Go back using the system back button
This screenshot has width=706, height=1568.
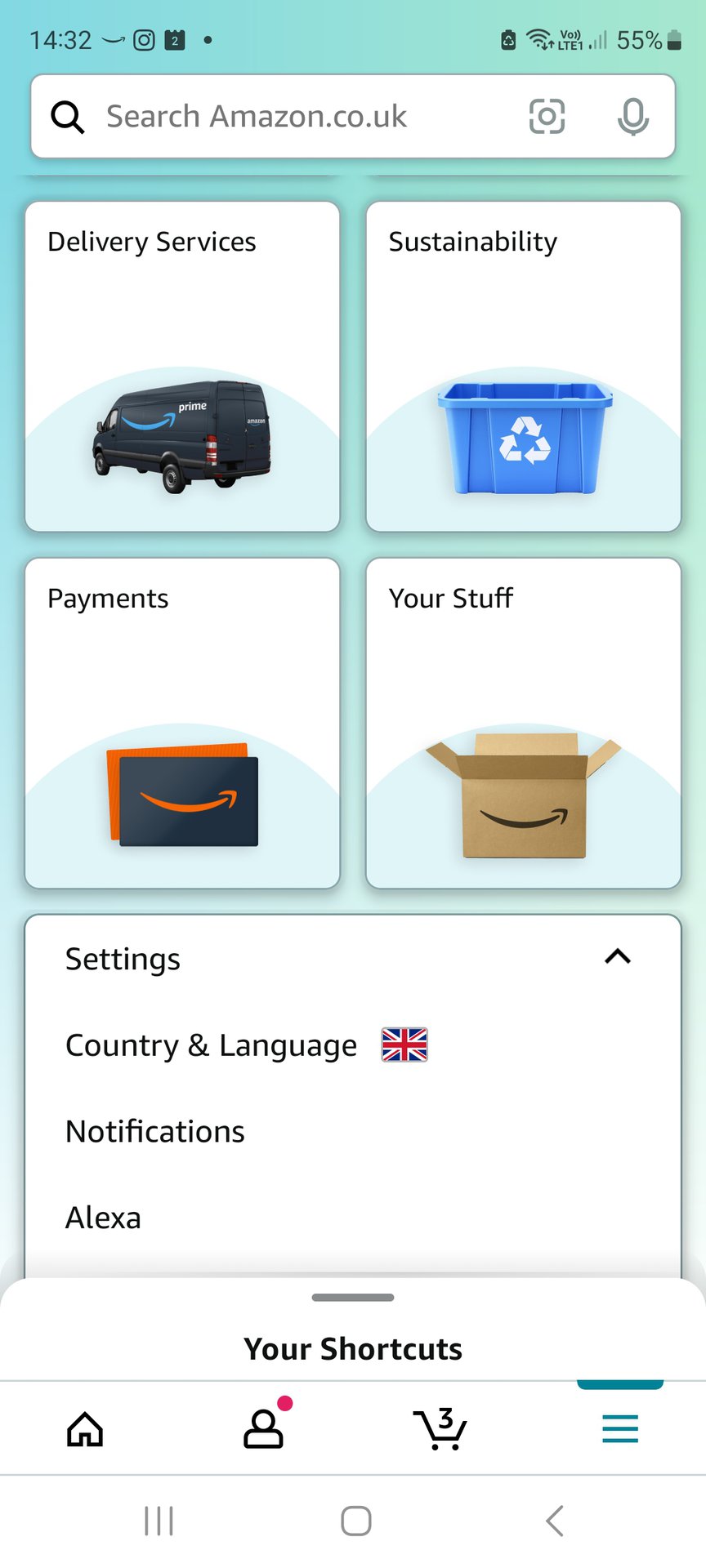pos(555,1521)
